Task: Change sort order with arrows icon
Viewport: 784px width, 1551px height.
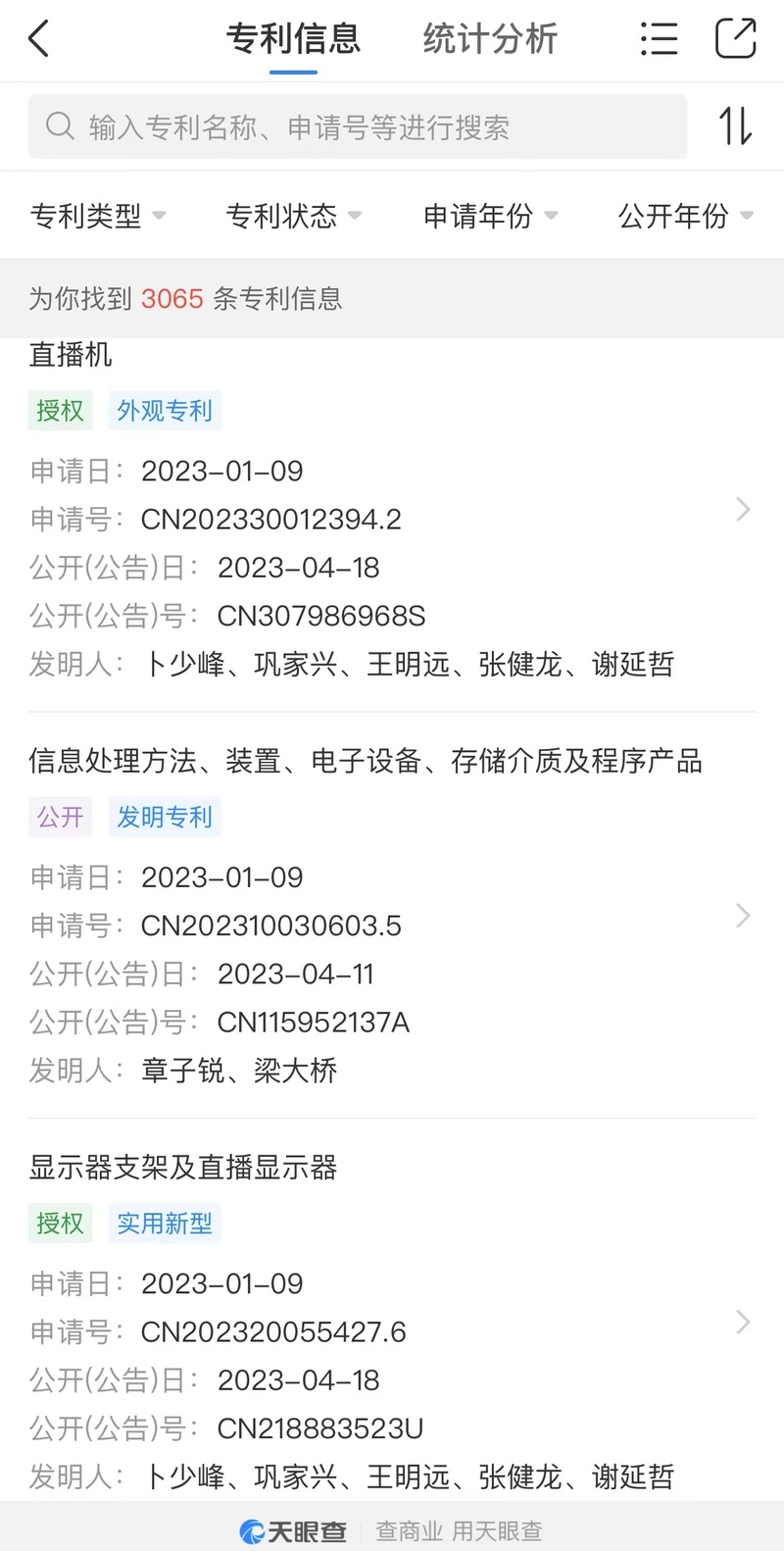Action: coord(735,126)
